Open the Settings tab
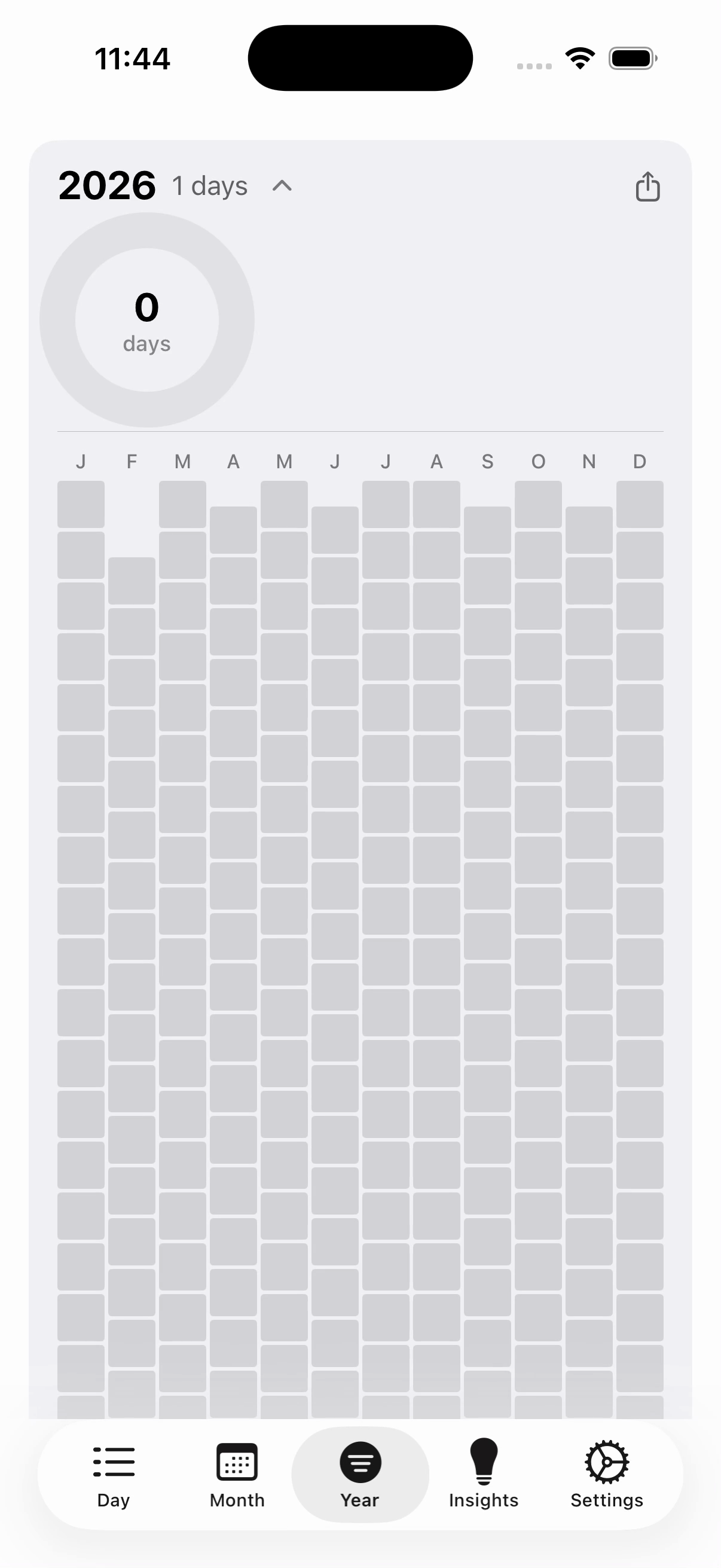 click(x=607, y=1474)
